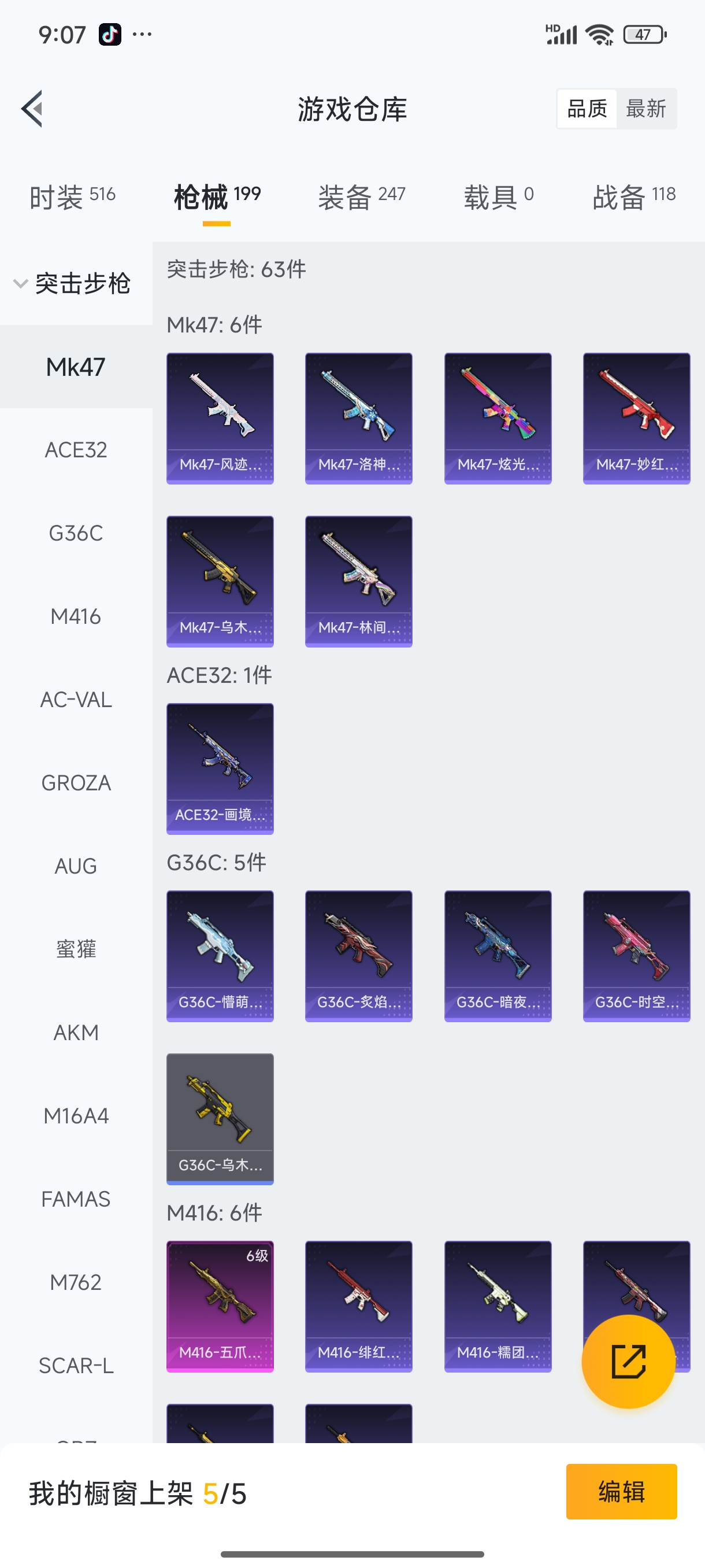Select ACE32 in the weapon sidebar
705x1568 pixels.
coord(76,450)
